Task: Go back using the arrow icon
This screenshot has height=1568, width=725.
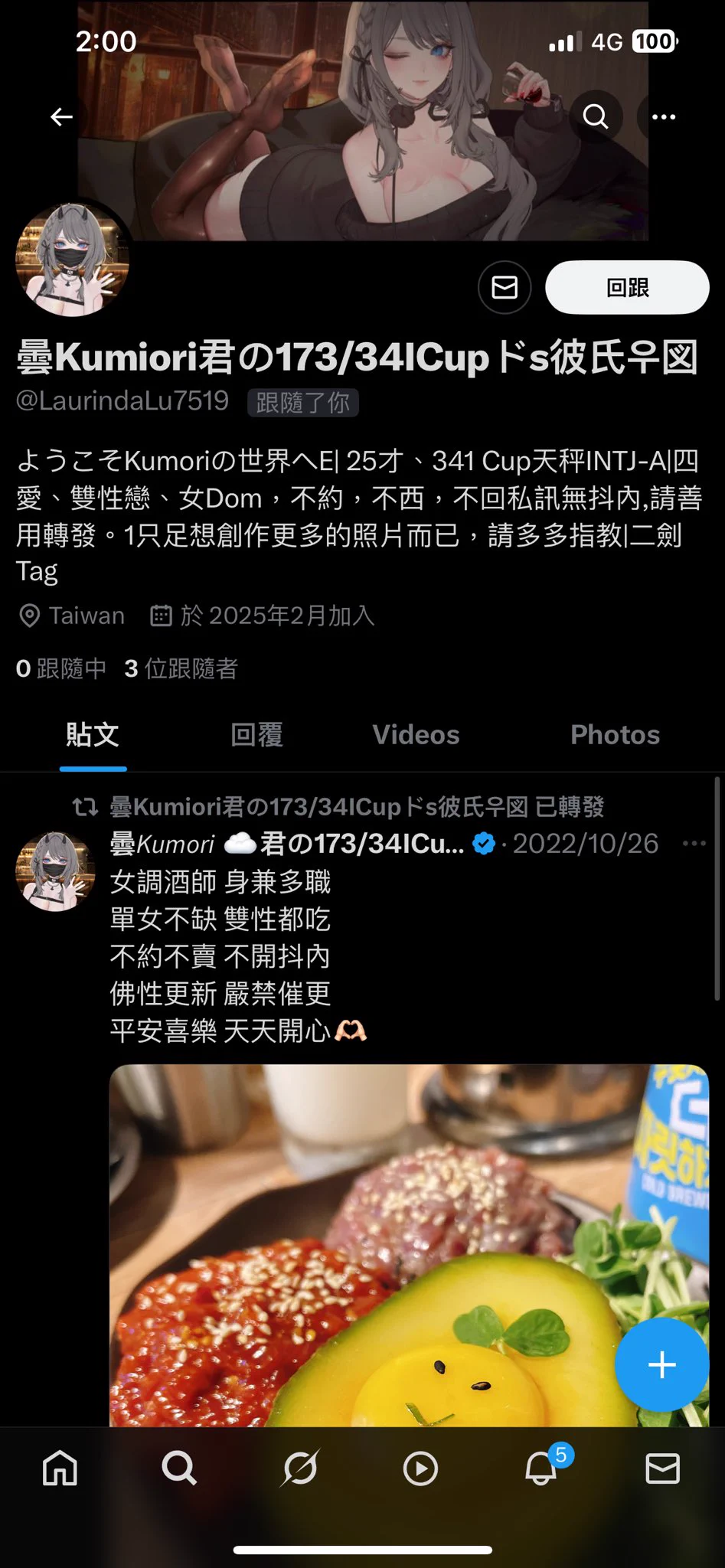Action: click(x=61, y=117)
